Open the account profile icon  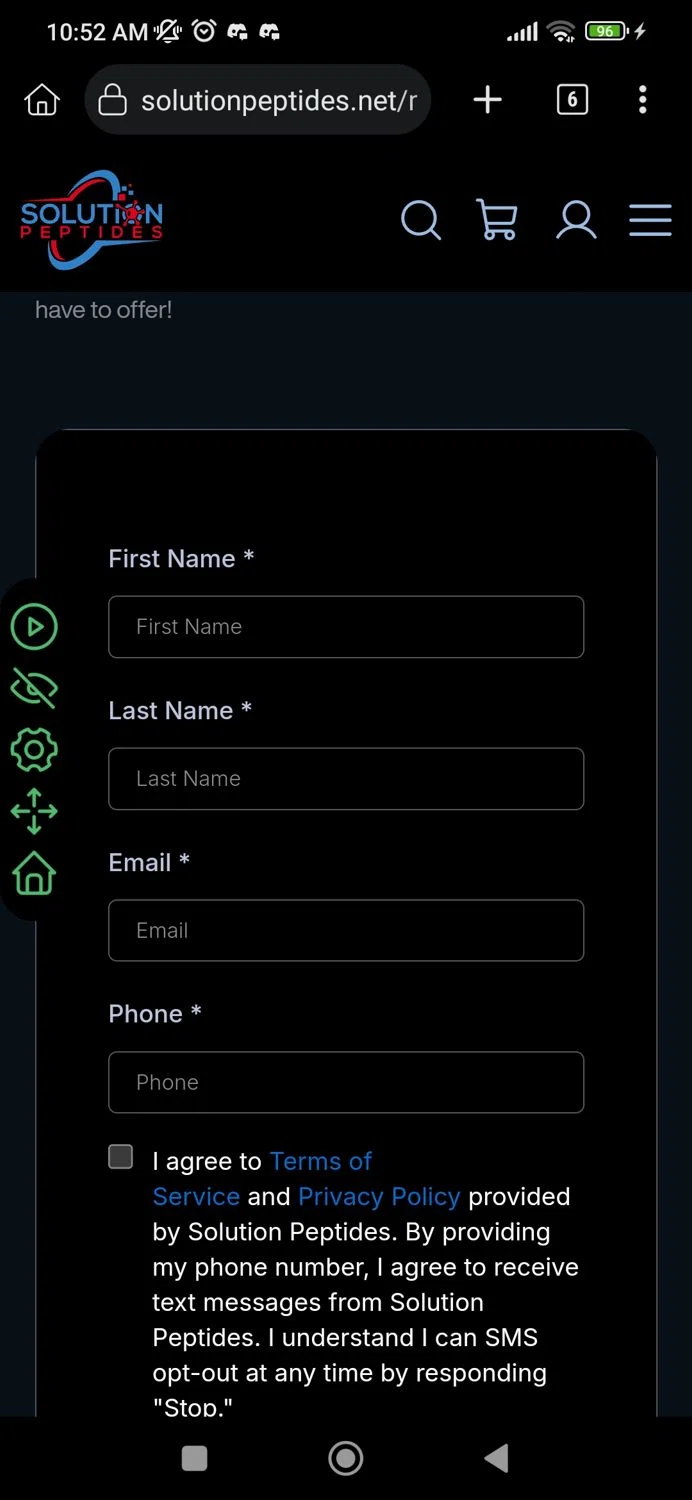click(576, 219)
